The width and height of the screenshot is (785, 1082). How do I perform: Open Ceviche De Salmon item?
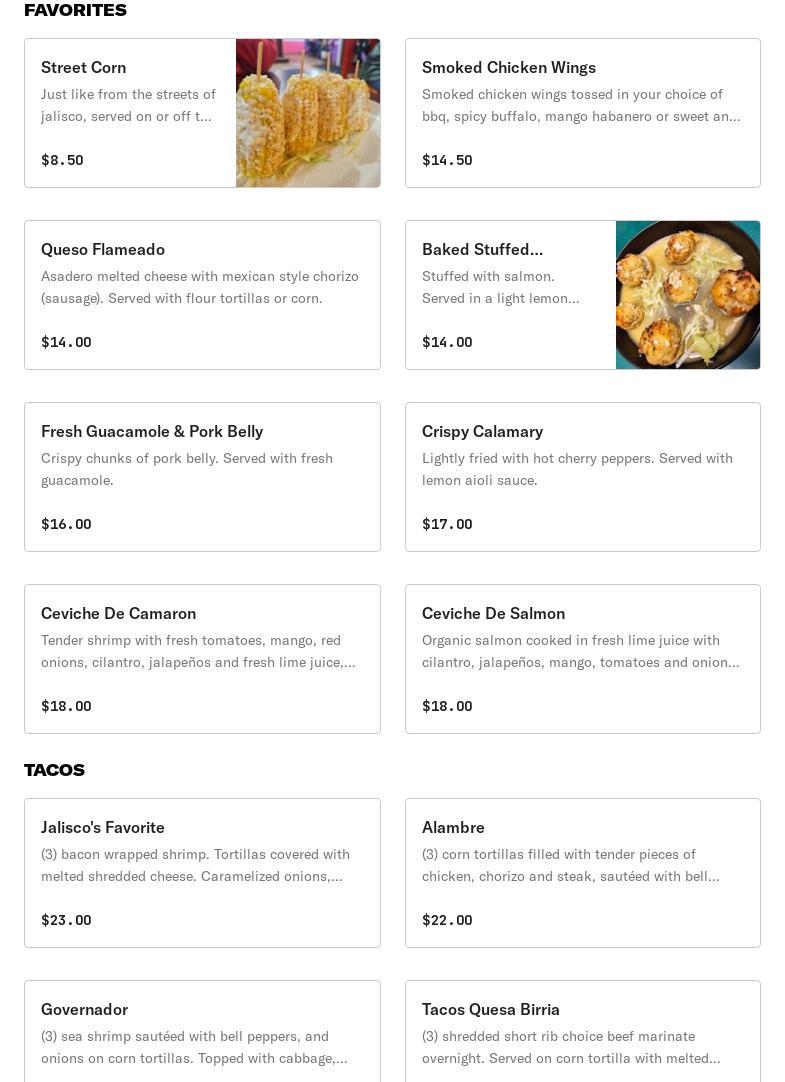click(582, 659)
